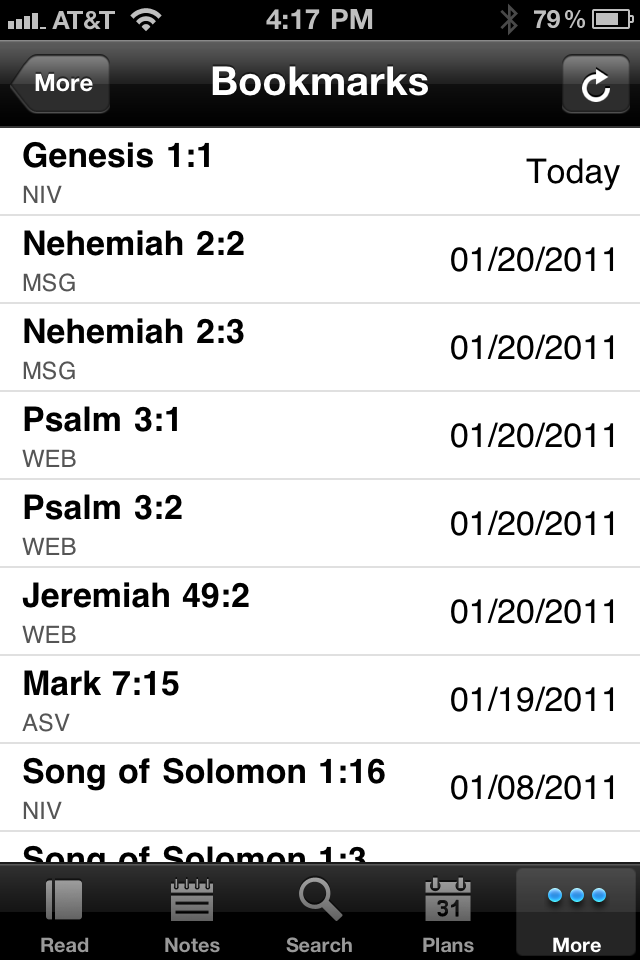640x960 pixels.
Task: Go back to the More menu
Action: 60,84
